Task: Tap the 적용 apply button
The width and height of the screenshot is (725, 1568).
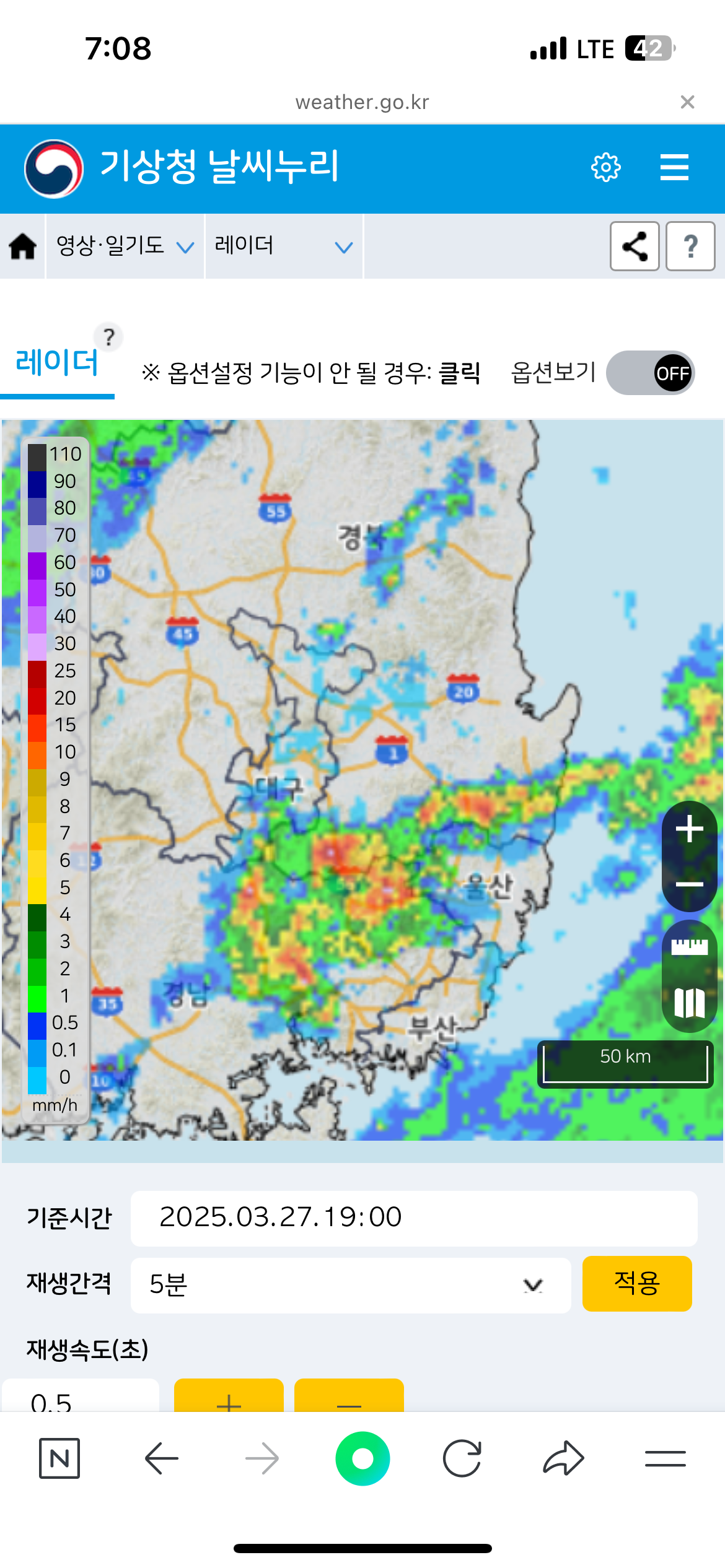Action: point(636,1283)
